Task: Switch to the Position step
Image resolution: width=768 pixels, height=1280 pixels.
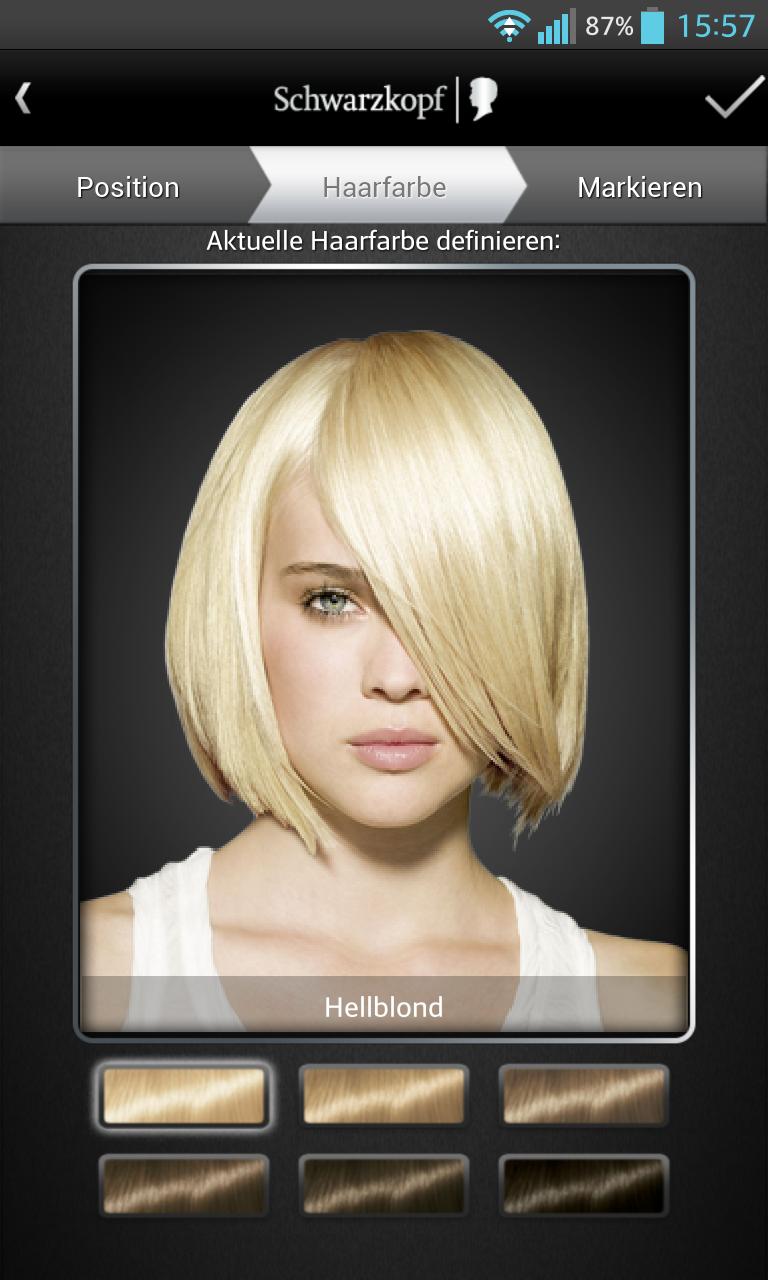Action: [x=127, y=186]
